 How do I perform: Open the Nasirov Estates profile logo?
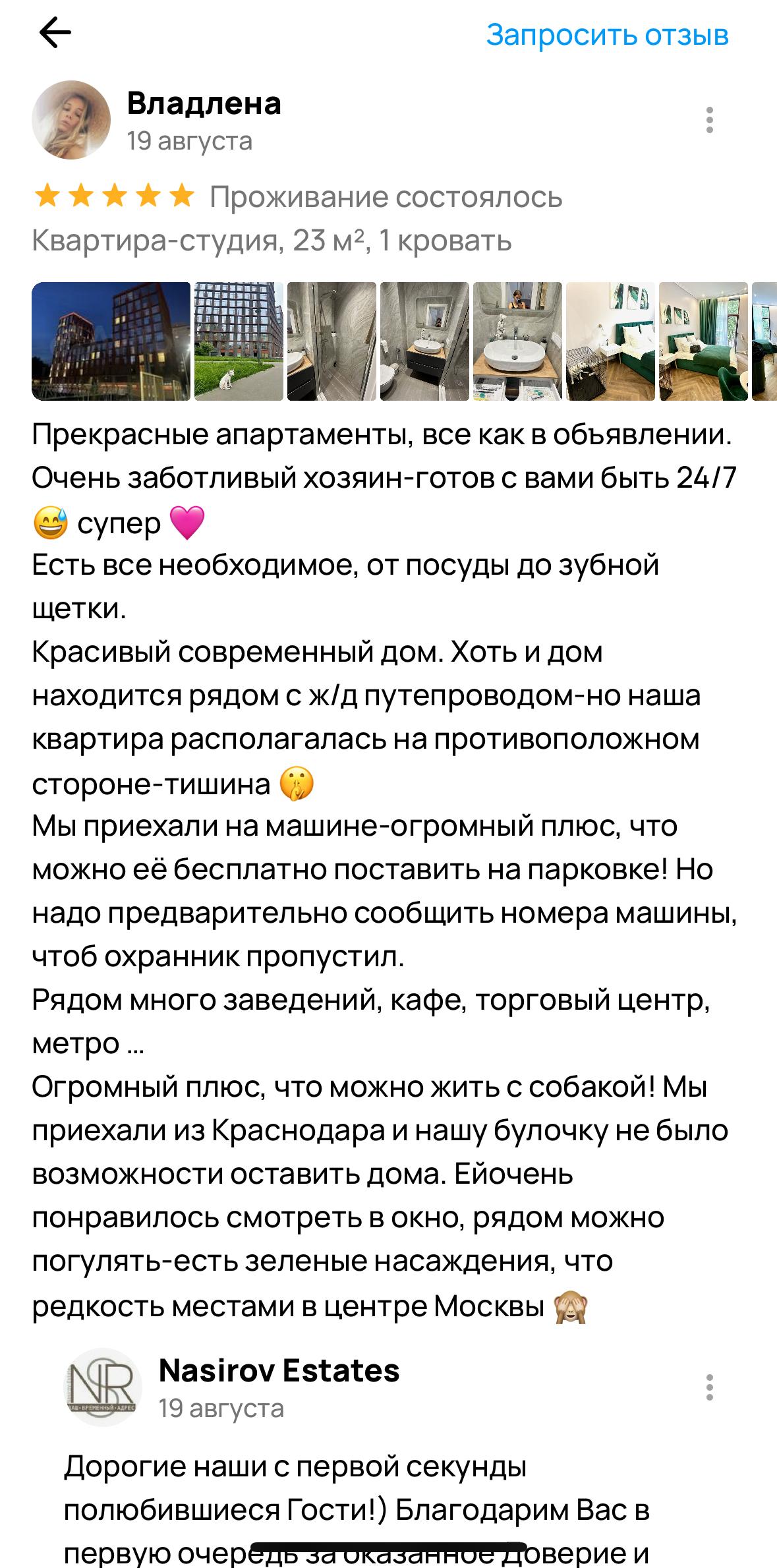pyautogui.click(x=103, y=1387)
